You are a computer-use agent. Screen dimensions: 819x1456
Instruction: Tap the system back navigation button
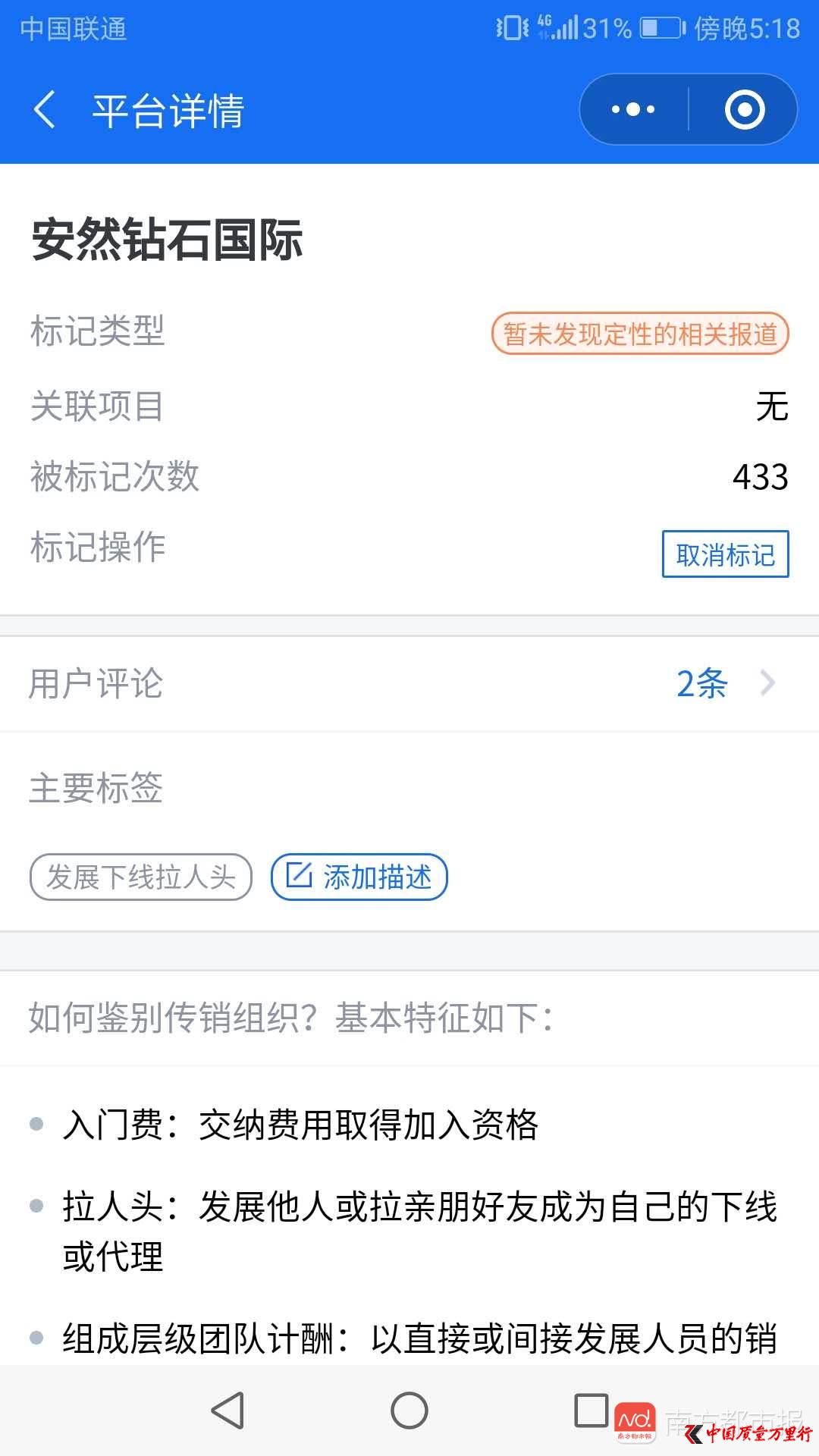click(x=227, y=1411)
